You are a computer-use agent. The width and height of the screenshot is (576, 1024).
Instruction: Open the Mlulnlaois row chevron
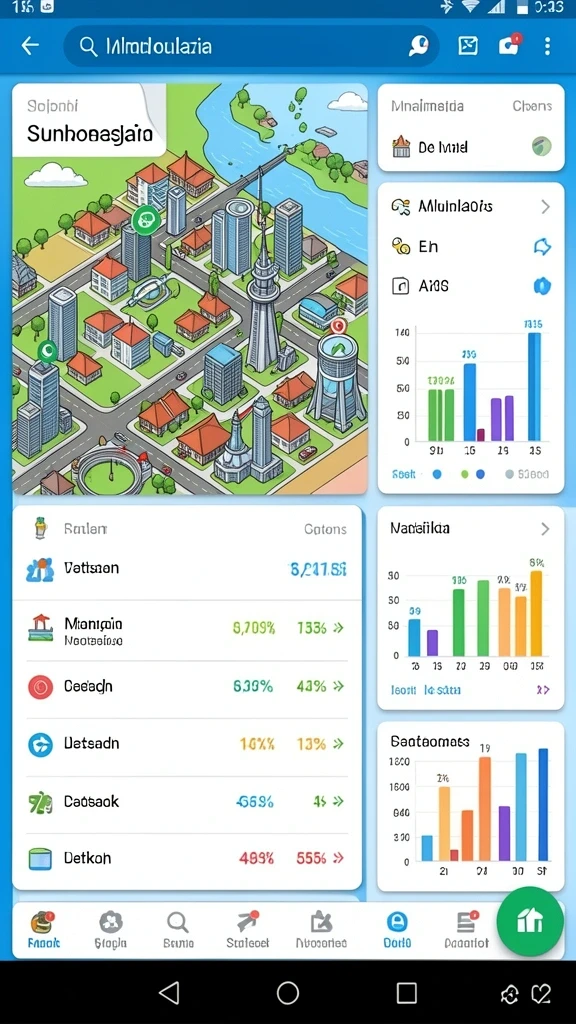click(545, 207)
